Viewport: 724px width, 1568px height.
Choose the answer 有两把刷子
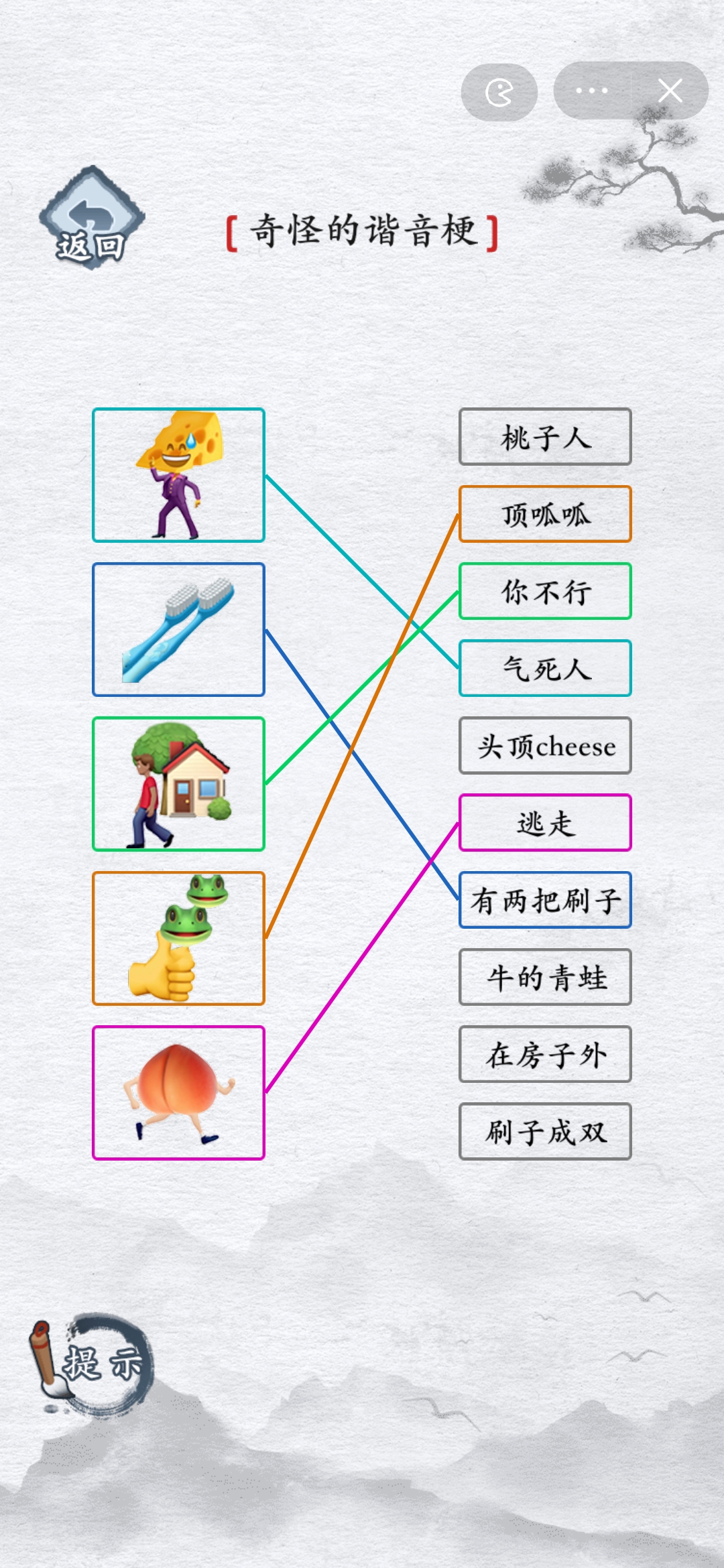pyautogui.click(x=545, y=900)
